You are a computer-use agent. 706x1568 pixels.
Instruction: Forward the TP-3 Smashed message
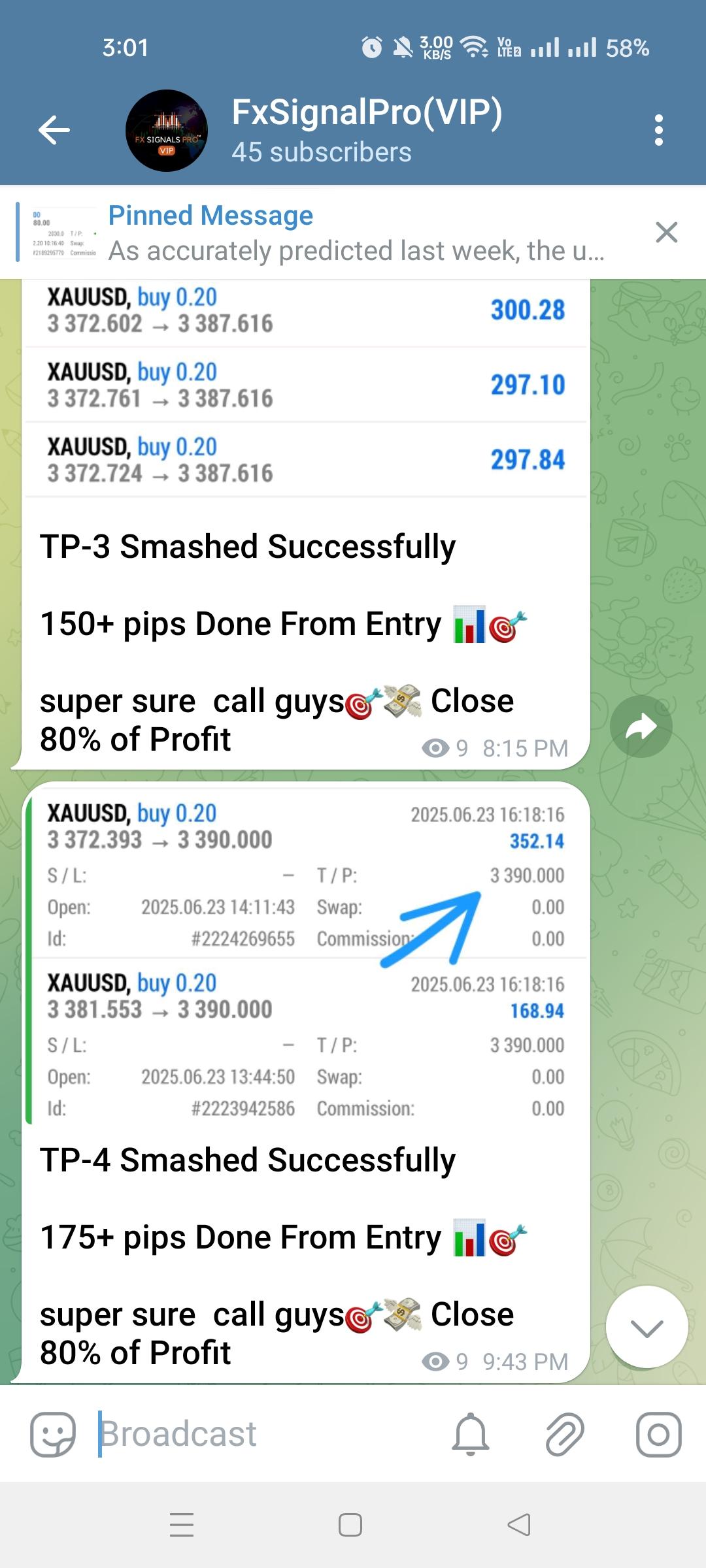[641, 727]
